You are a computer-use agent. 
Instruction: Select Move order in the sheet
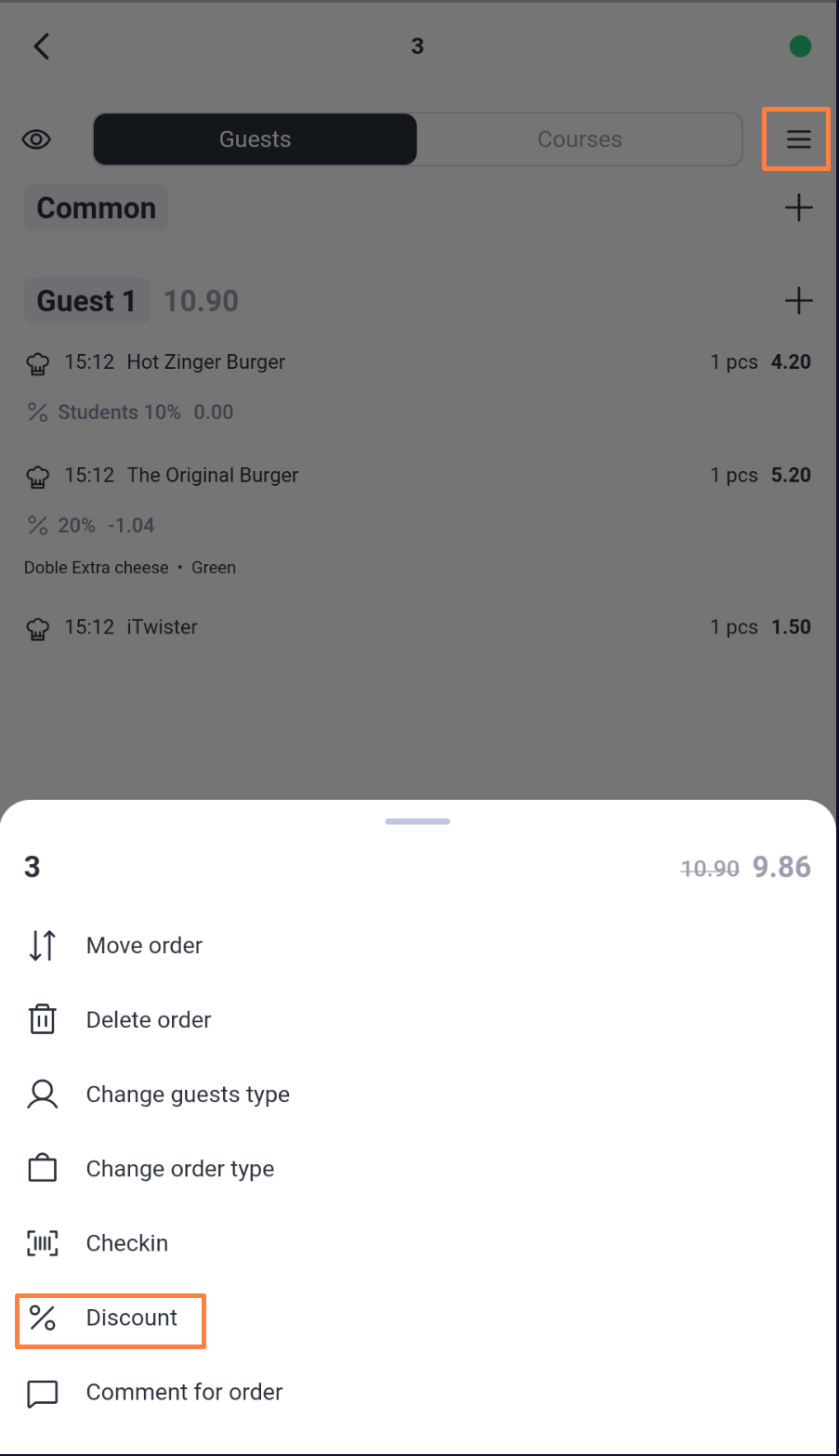coord(418,945)
